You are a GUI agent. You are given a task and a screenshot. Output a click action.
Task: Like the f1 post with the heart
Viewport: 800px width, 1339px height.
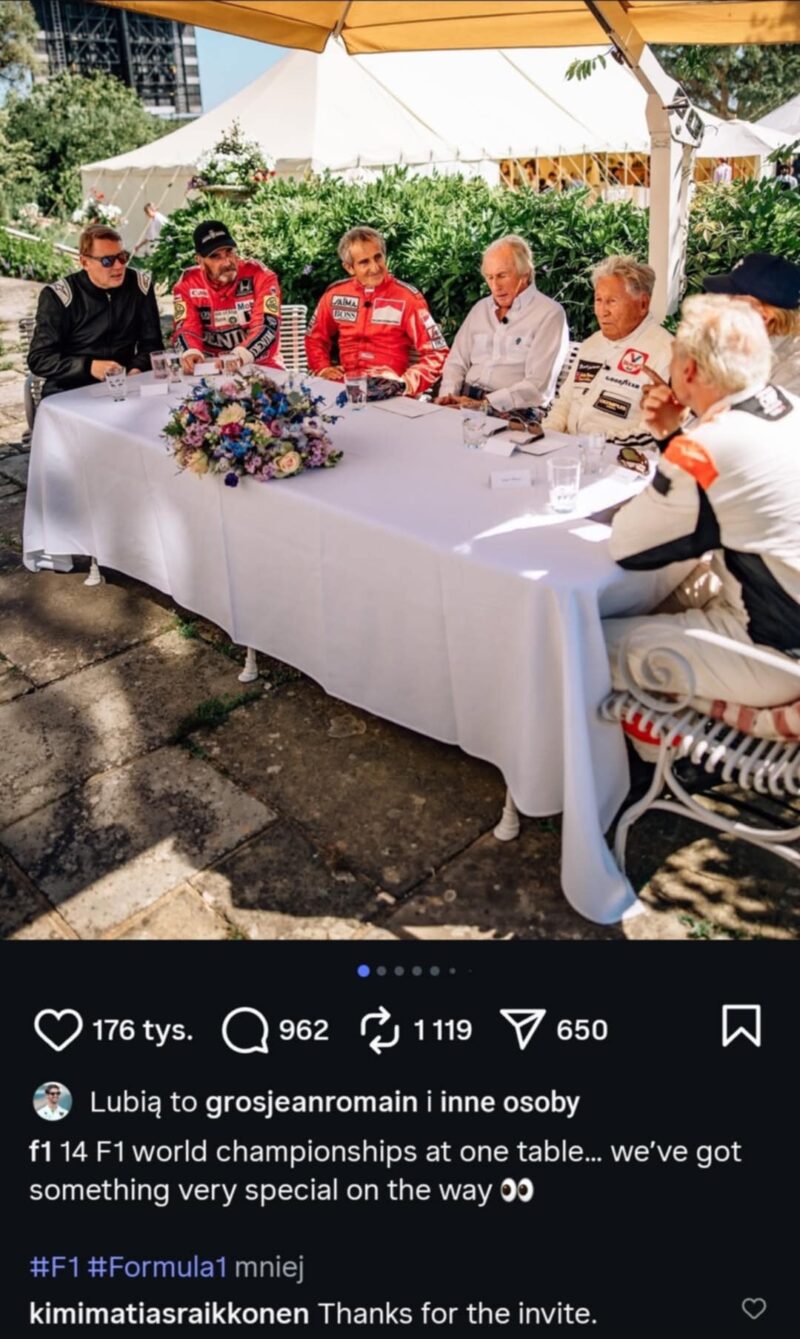(58, 1029)
